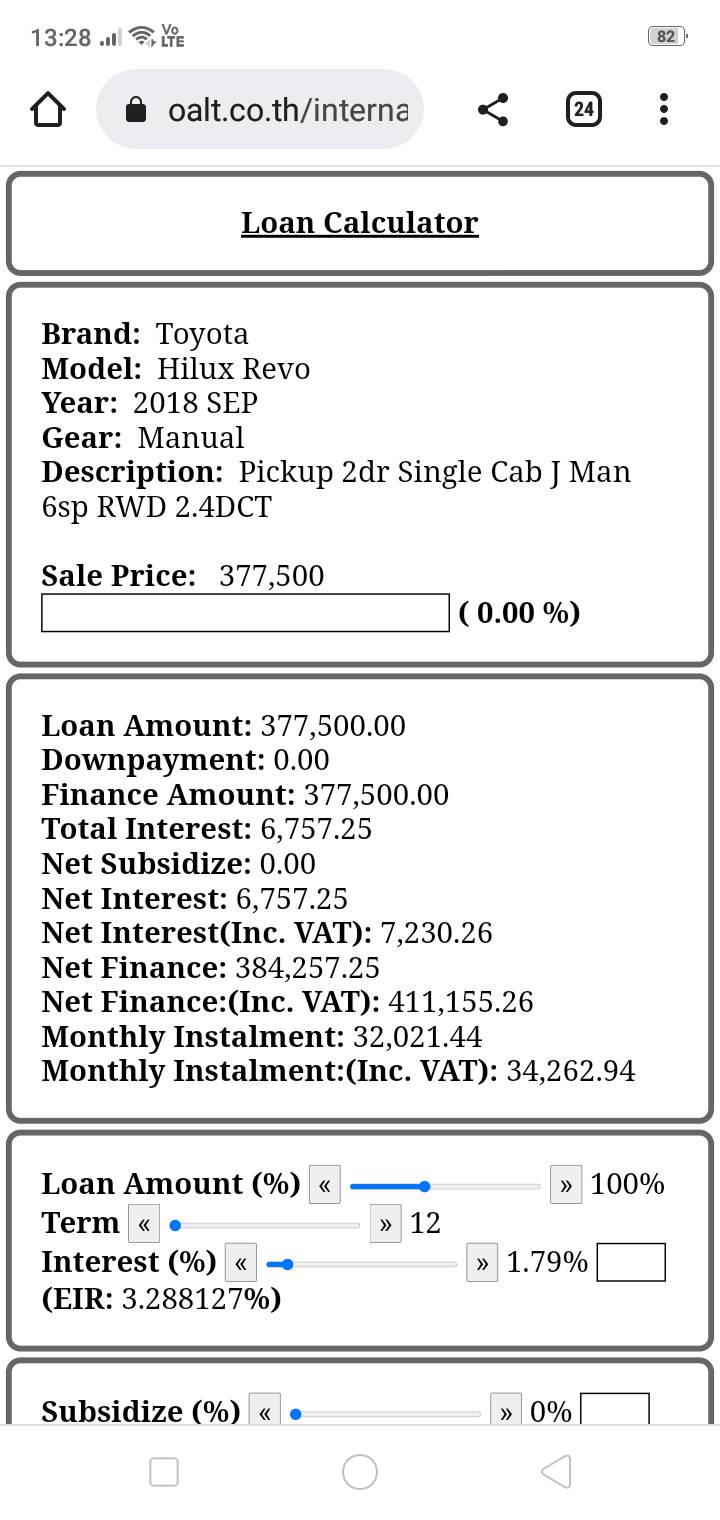Increase Loan Amount percentage with right arrow
Screen dimensions: 720x1520
pyautogui.click(x=566, y=1185)
